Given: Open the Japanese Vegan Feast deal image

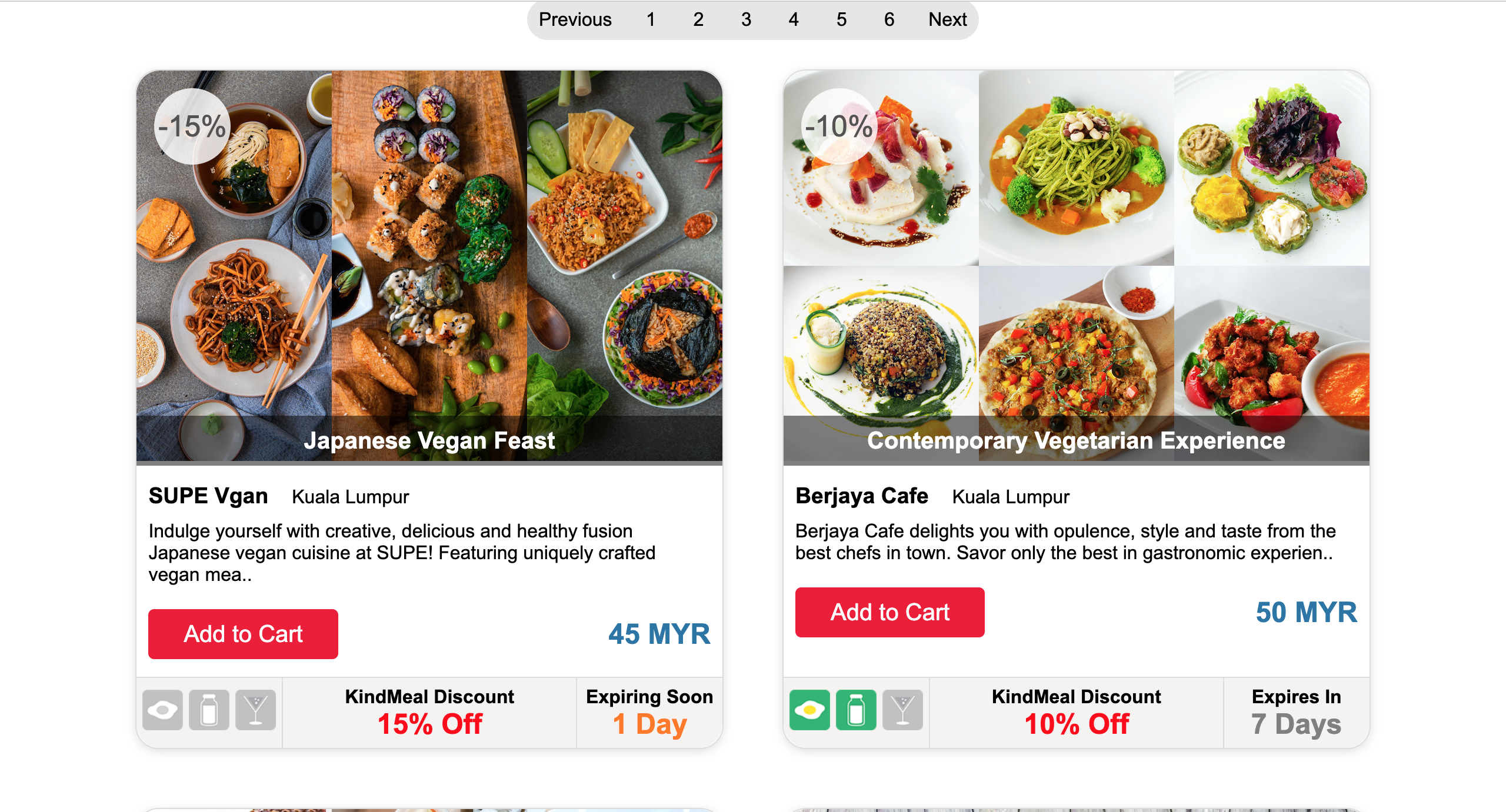Looking at the screenshot, I should click(x=429, y=265).
